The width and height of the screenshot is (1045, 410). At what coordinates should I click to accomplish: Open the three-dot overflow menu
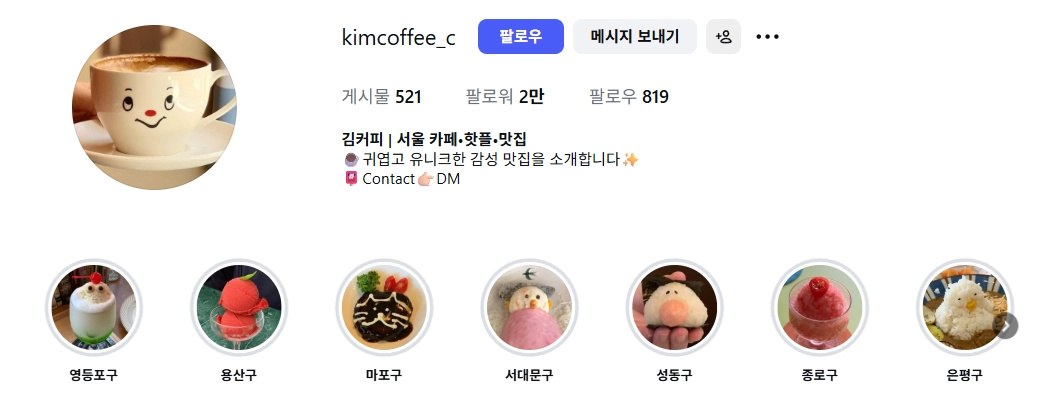[767, 37]
